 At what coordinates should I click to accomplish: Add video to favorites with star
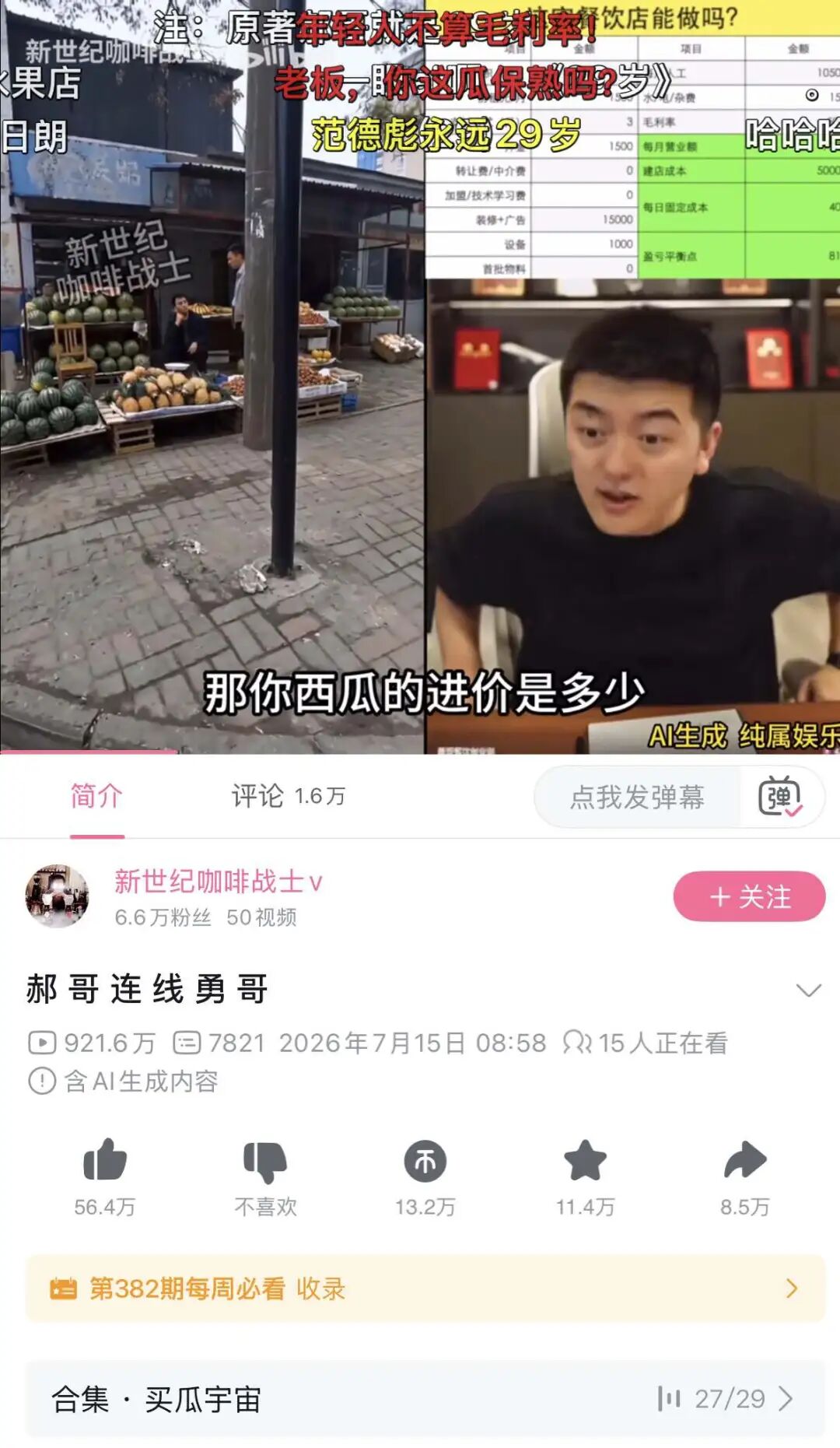pyautogui.click(x=585, y=1160)
